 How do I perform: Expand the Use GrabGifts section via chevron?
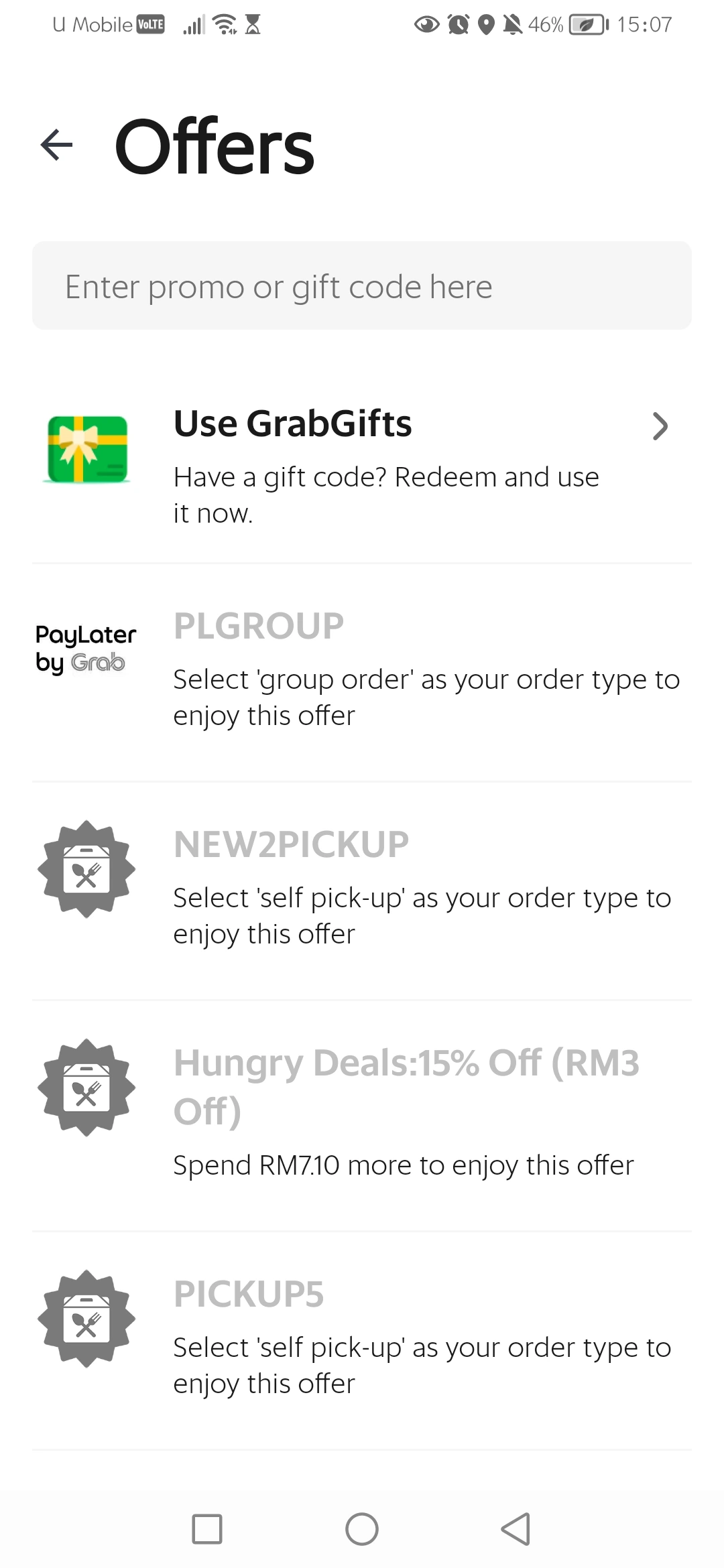660,426
